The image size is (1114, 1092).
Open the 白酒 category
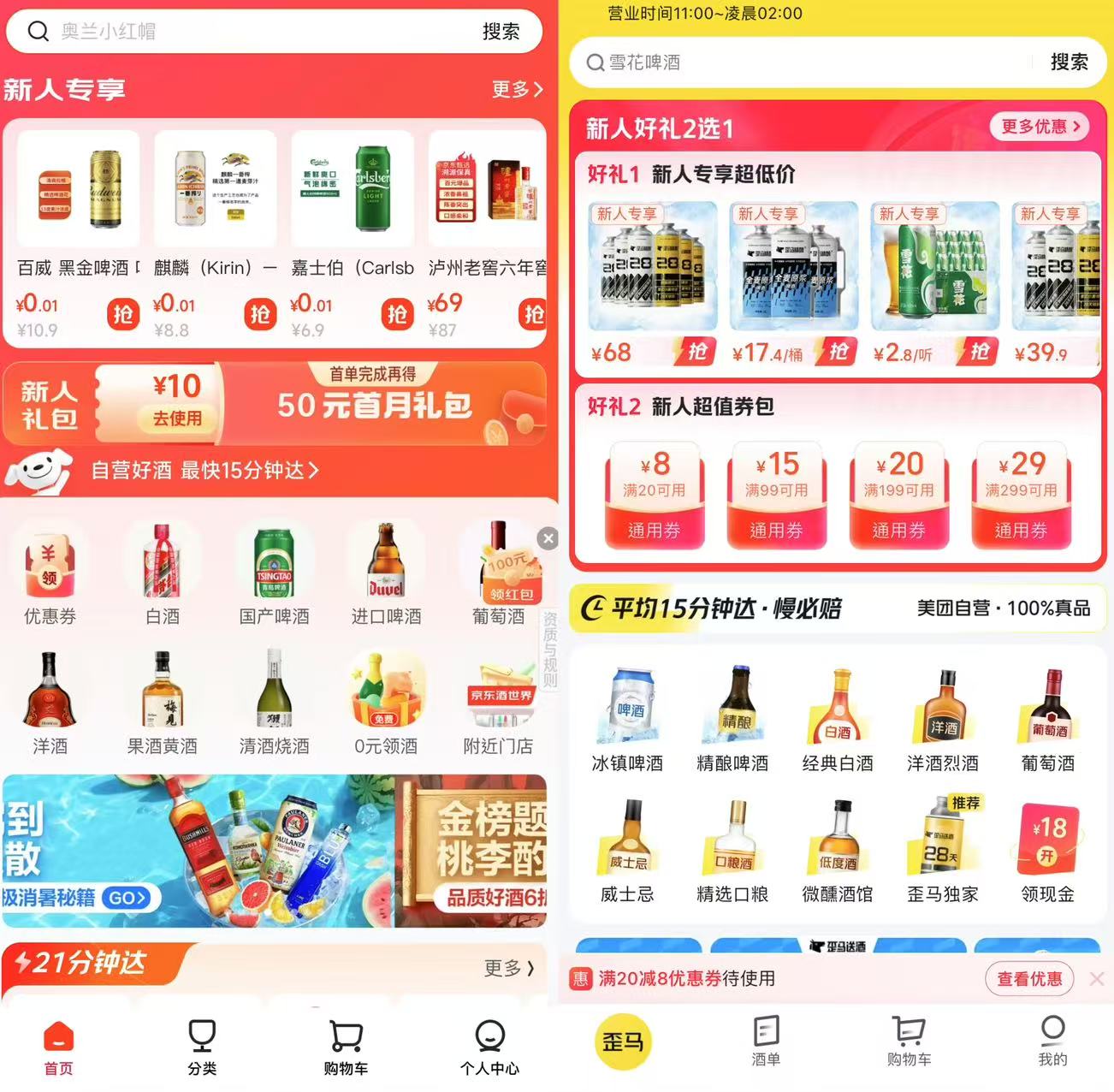tap(162, 575)
